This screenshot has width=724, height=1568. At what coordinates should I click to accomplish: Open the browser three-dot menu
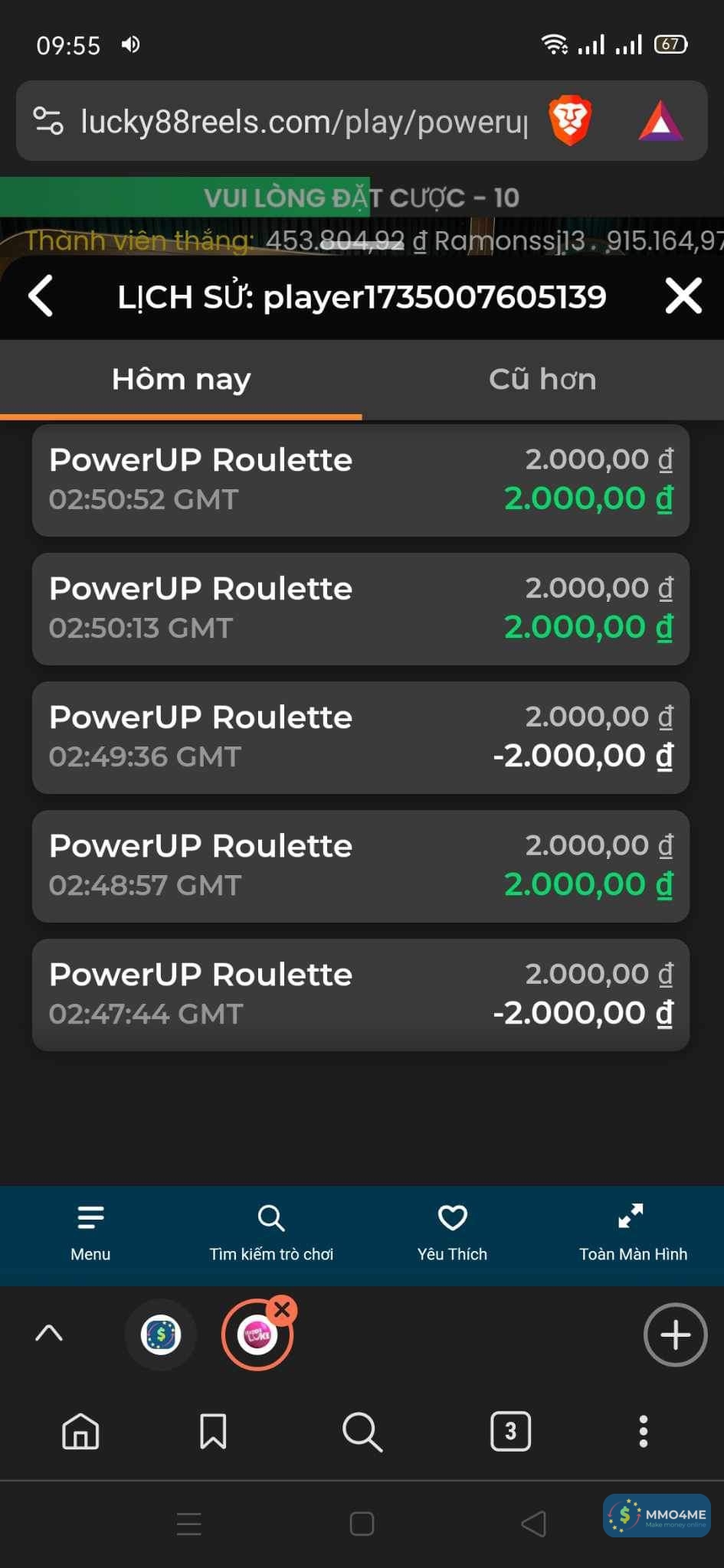[x=644, y=1431]
